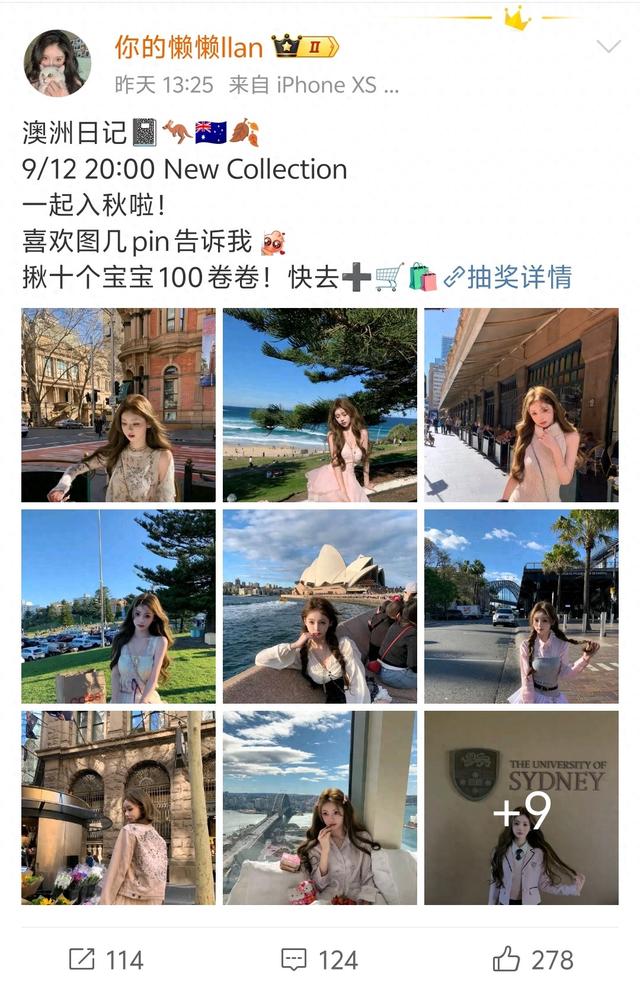
Task: Like this post with 278 likes
Action: [534, 960]
